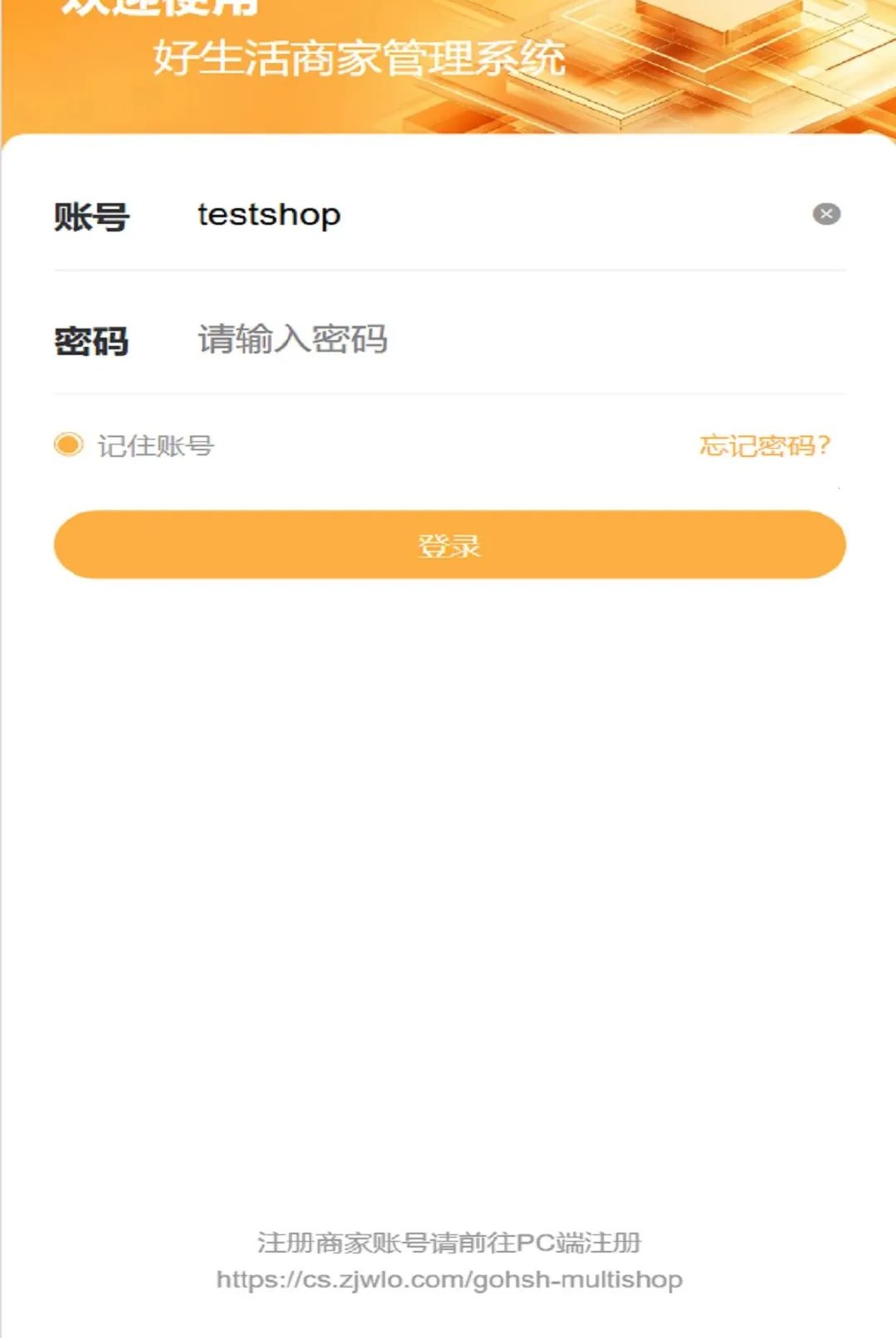Tap the orange 登录 login button

click(450, 545)
